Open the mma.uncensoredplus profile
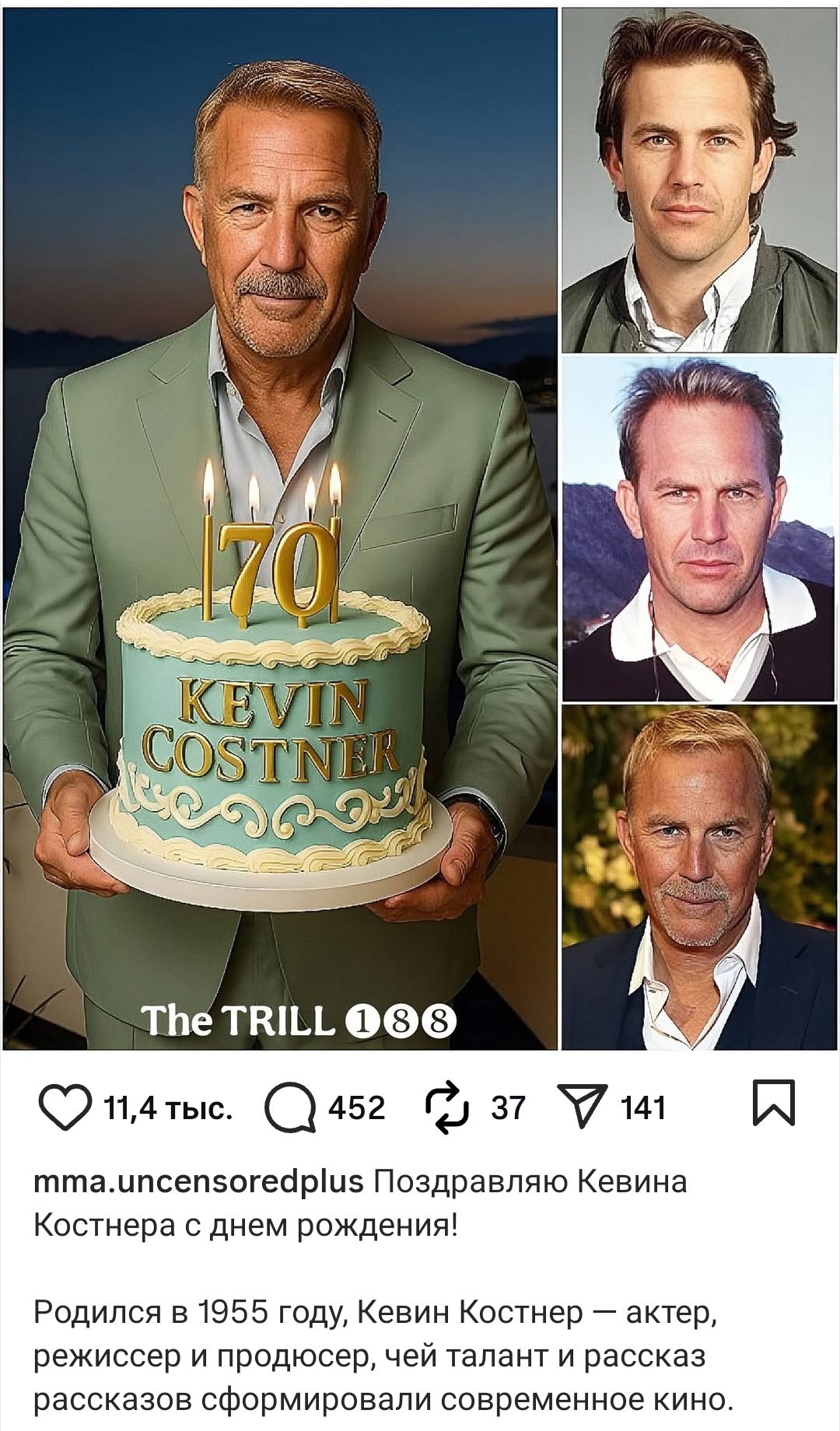 click(198, 1181)
